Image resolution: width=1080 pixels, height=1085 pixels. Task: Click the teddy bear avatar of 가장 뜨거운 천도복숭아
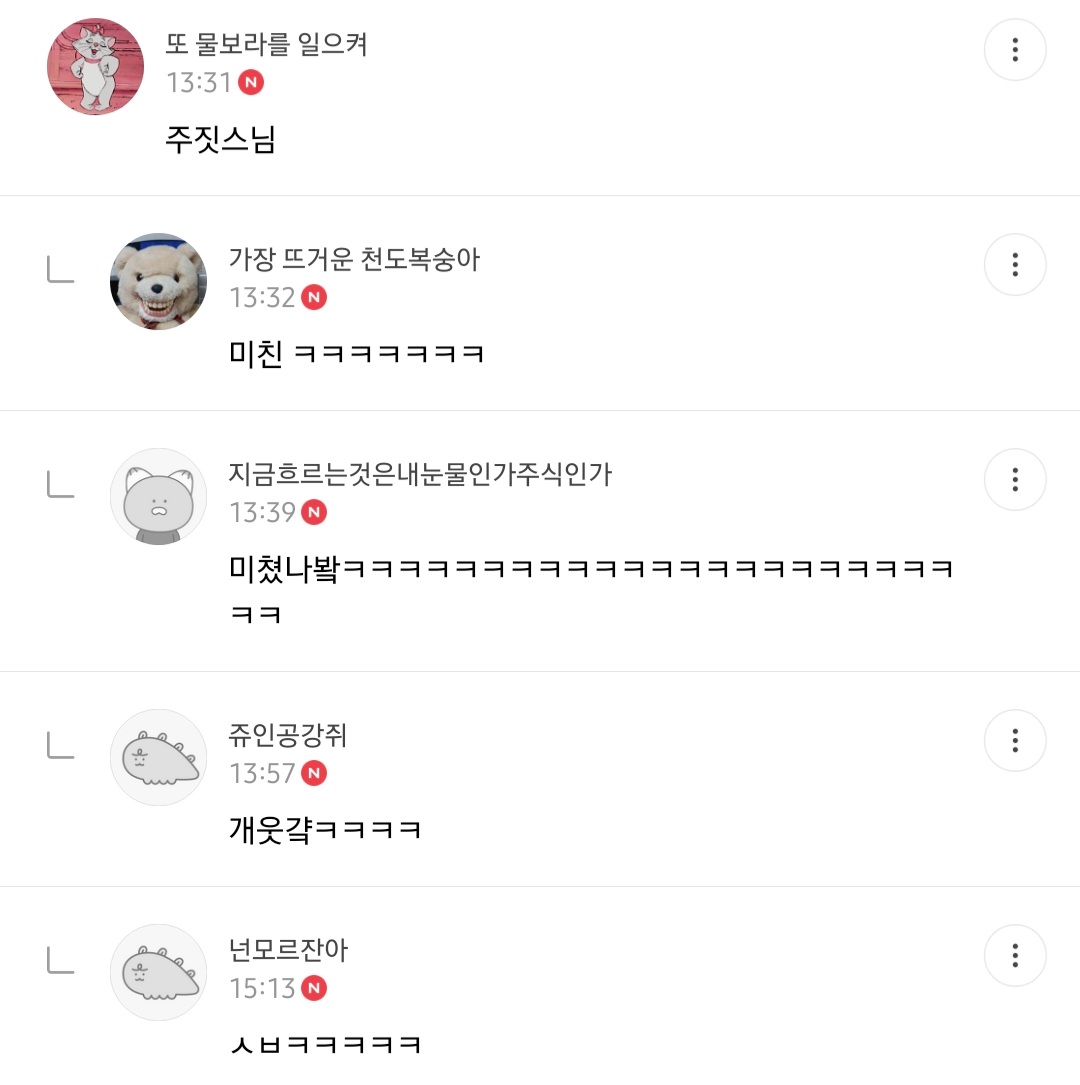[158, 281]
